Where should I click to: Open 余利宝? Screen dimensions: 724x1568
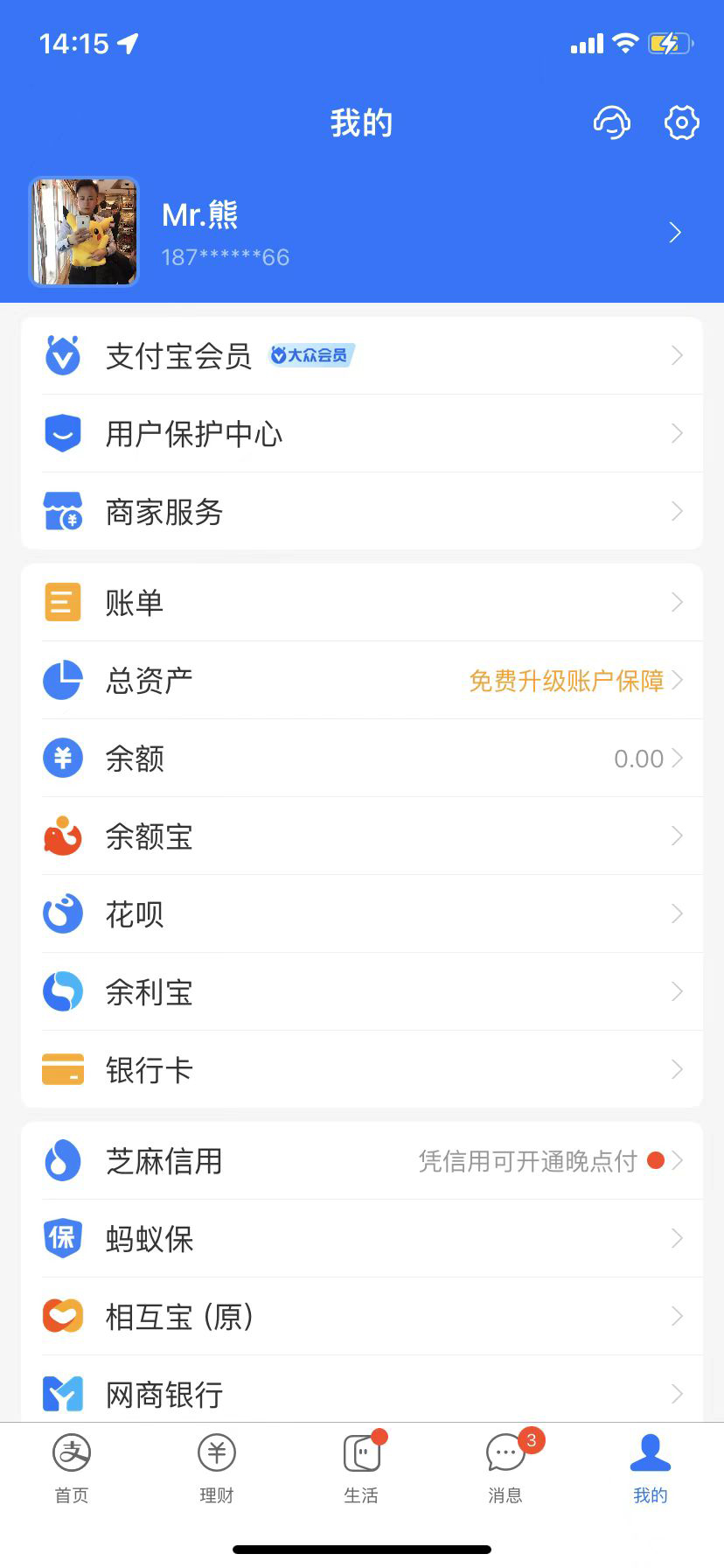[361, 991]
